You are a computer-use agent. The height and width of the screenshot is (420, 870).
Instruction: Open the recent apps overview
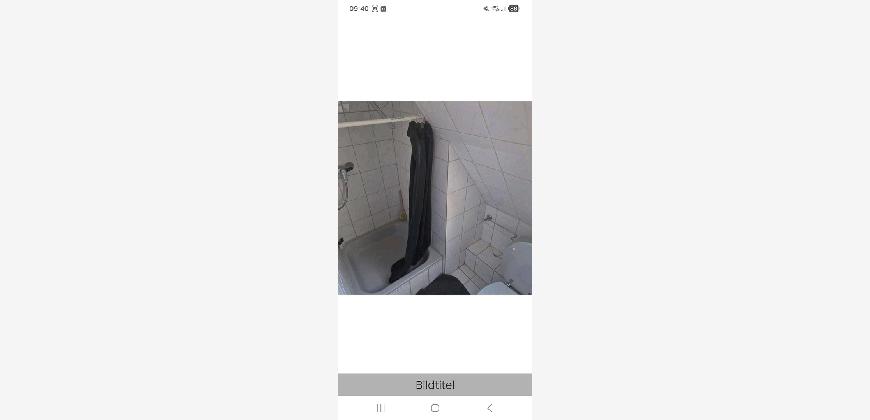click(380, 408)
